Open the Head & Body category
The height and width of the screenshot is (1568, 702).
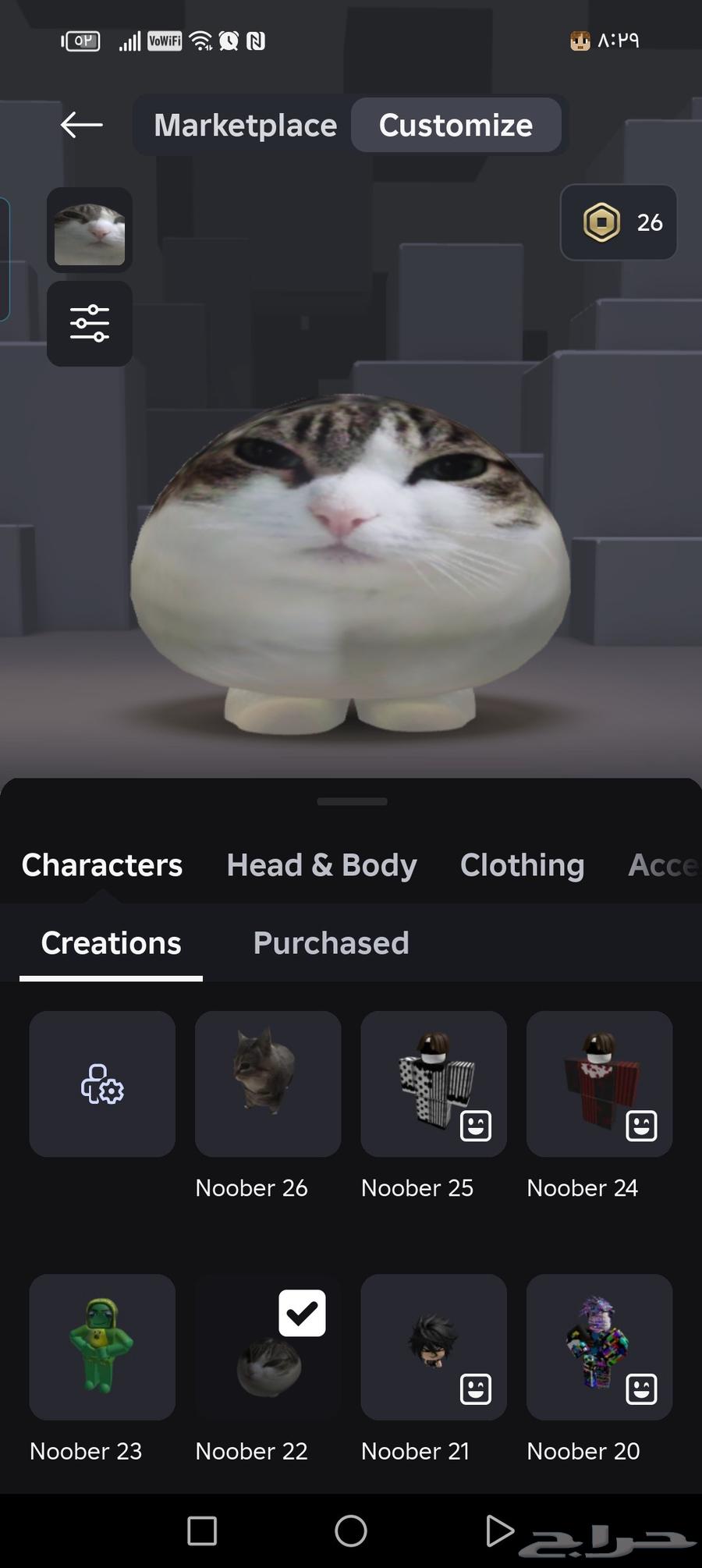tap(321, 865)
